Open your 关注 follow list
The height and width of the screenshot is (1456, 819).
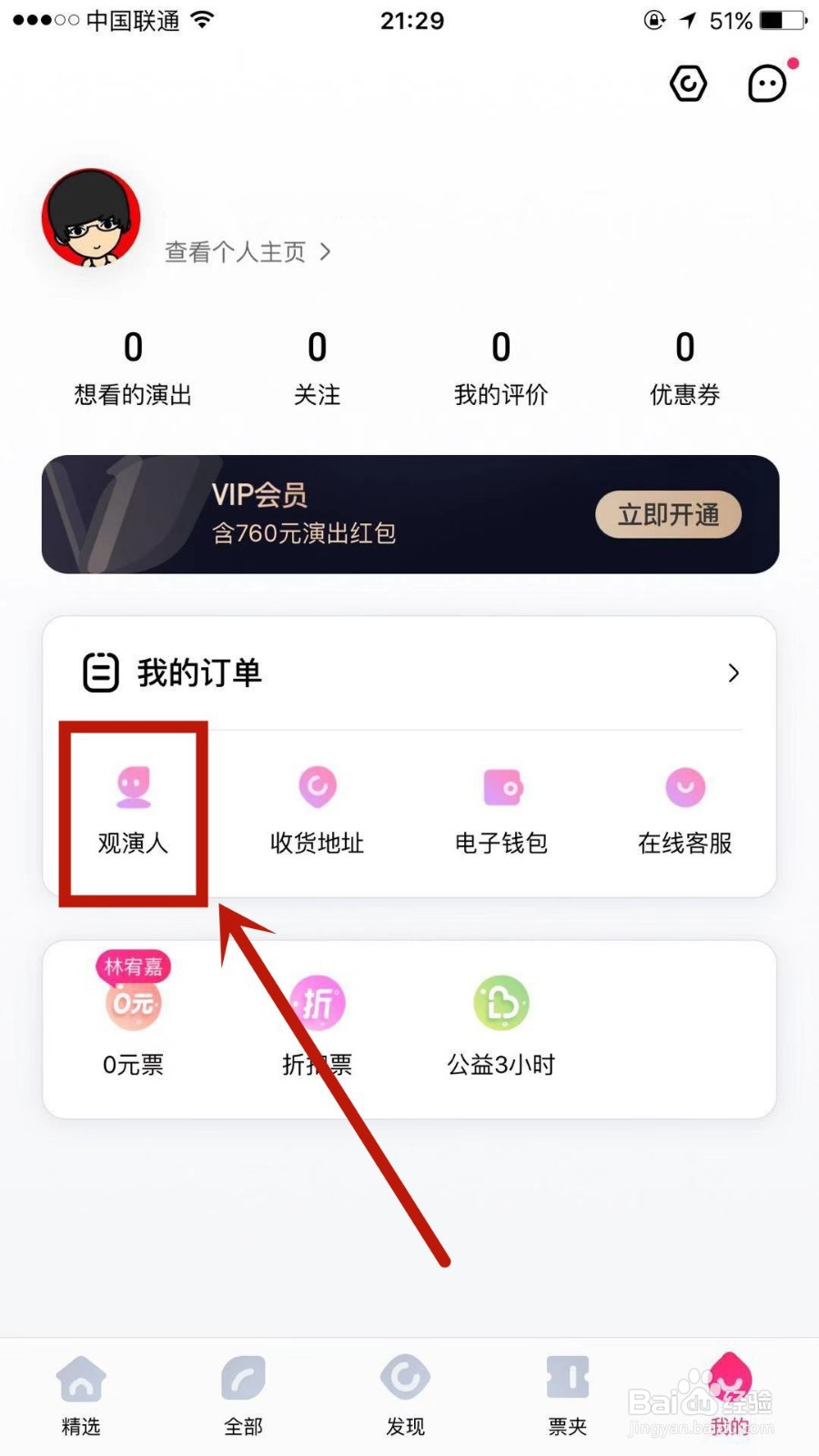317,364
